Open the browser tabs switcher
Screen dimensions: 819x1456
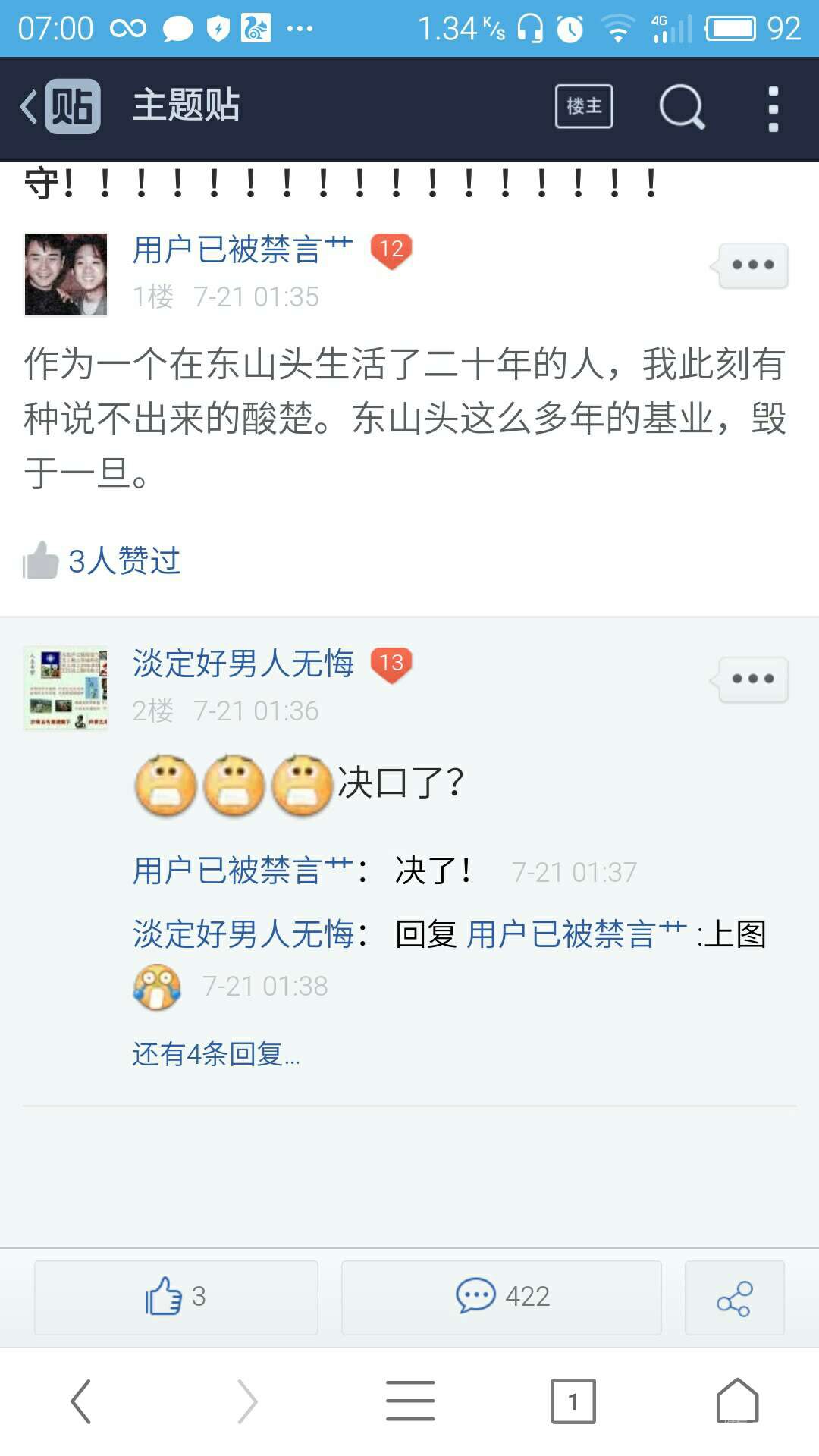(573, 1401)
